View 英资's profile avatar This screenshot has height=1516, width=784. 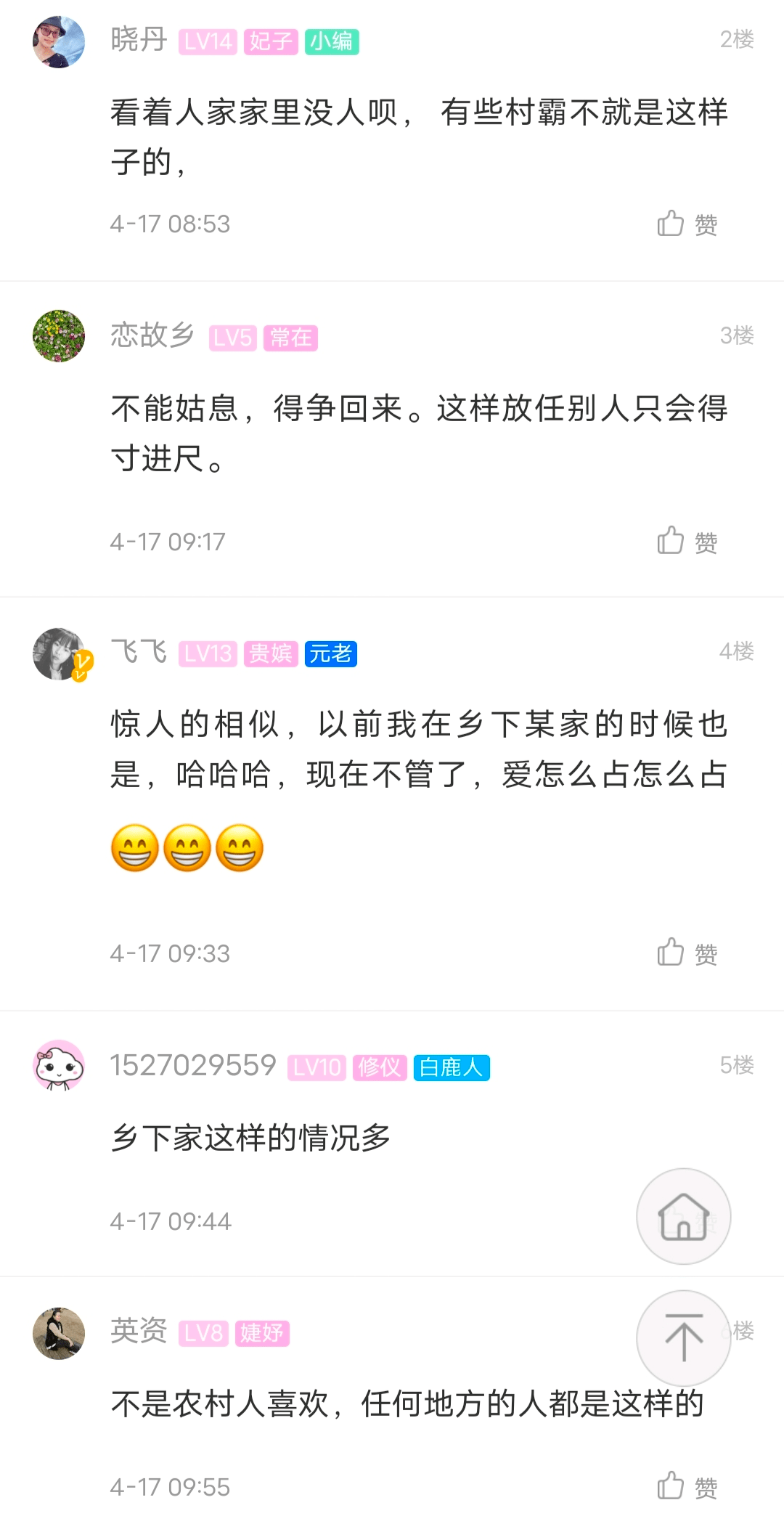pyautogui.click(x=59, y=1333)
